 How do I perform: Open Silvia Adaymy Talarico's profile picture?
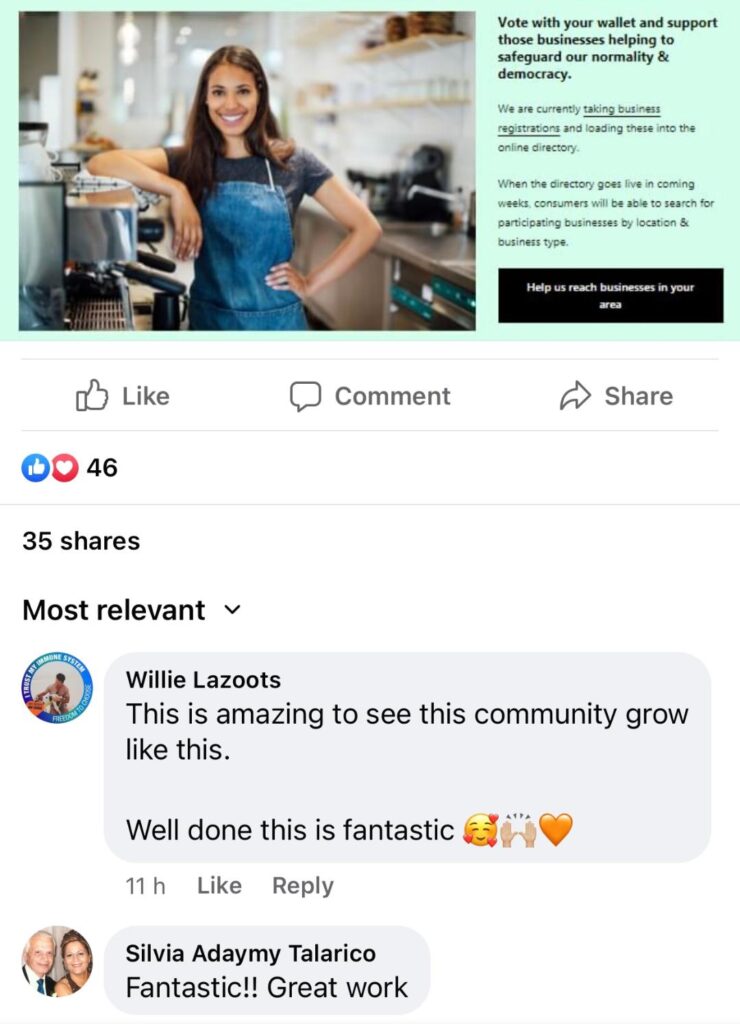pyautogui.click(x=57, y=962)
